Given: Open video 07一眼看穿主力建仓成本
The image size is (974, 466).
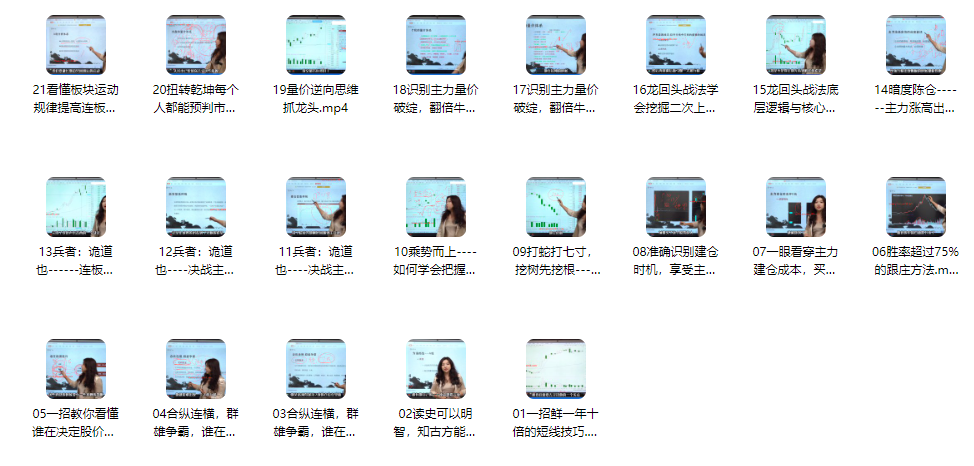Looking at the screenshot, I should click(x=796, y=207).
